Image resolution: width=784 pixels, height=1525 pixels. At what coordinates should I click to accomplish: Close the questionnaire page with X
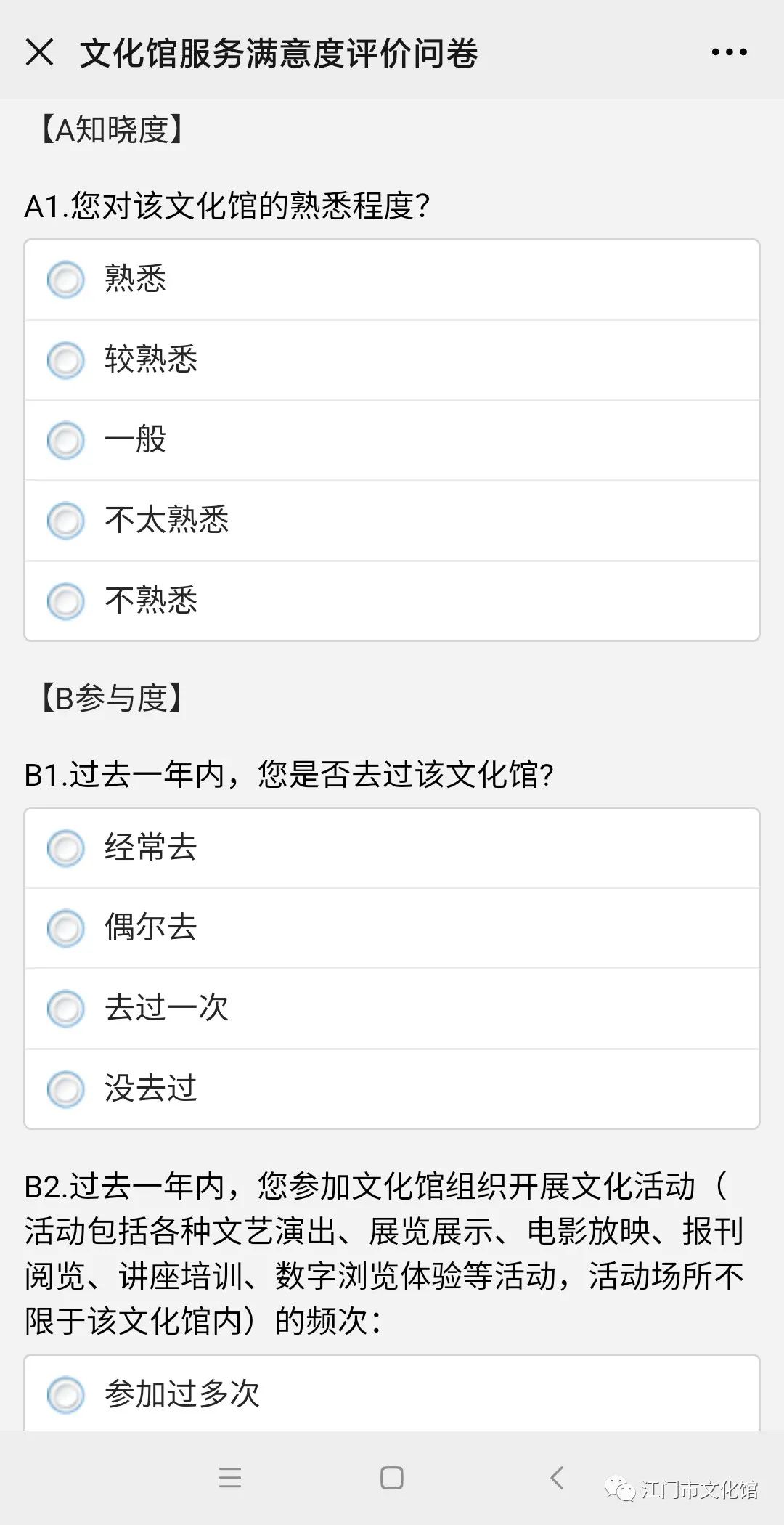tap(39, 52)
